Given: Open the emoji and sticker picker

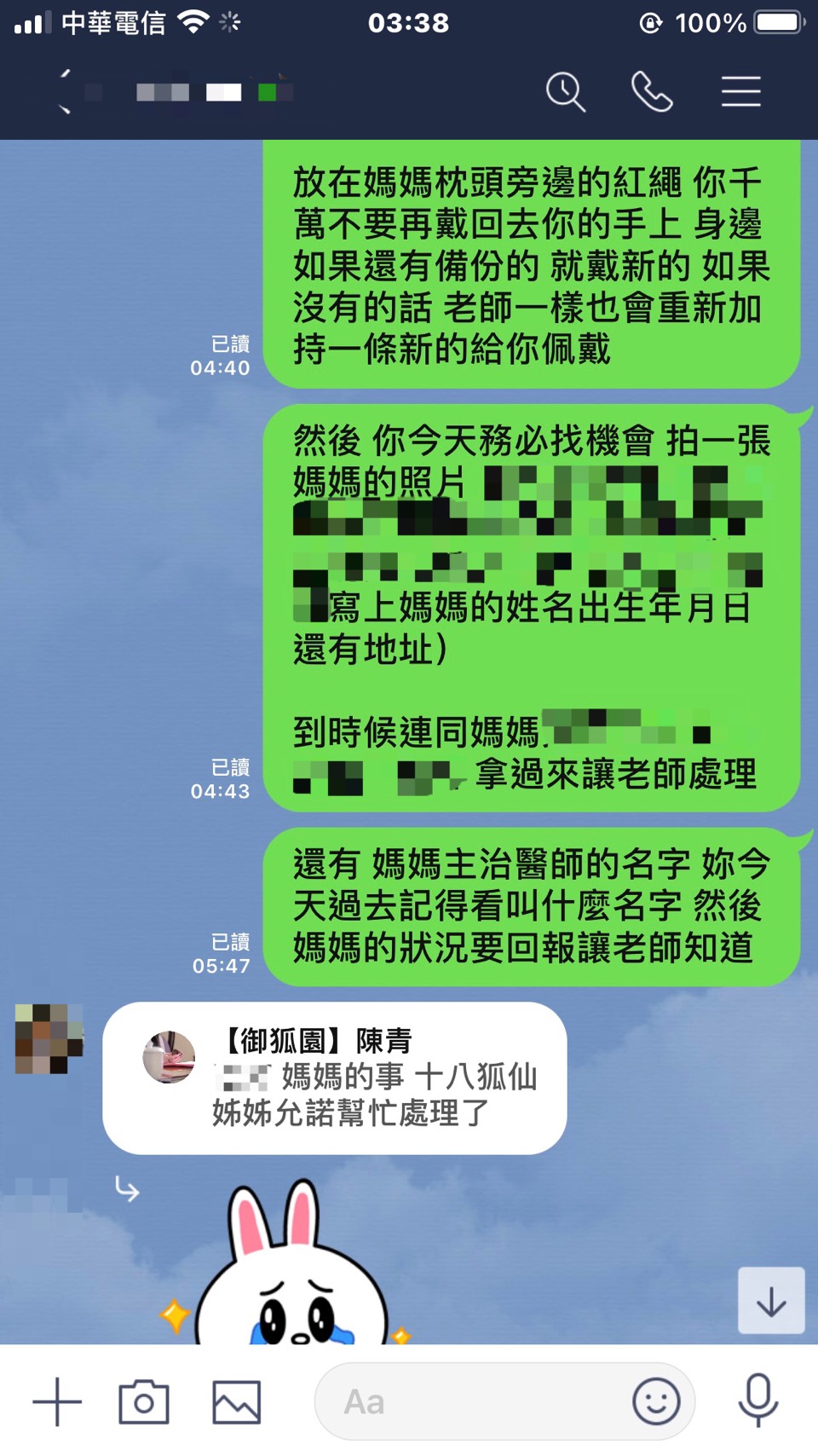Looking at the screenshot, I should pyautogui.click(x=655, y=1401).
